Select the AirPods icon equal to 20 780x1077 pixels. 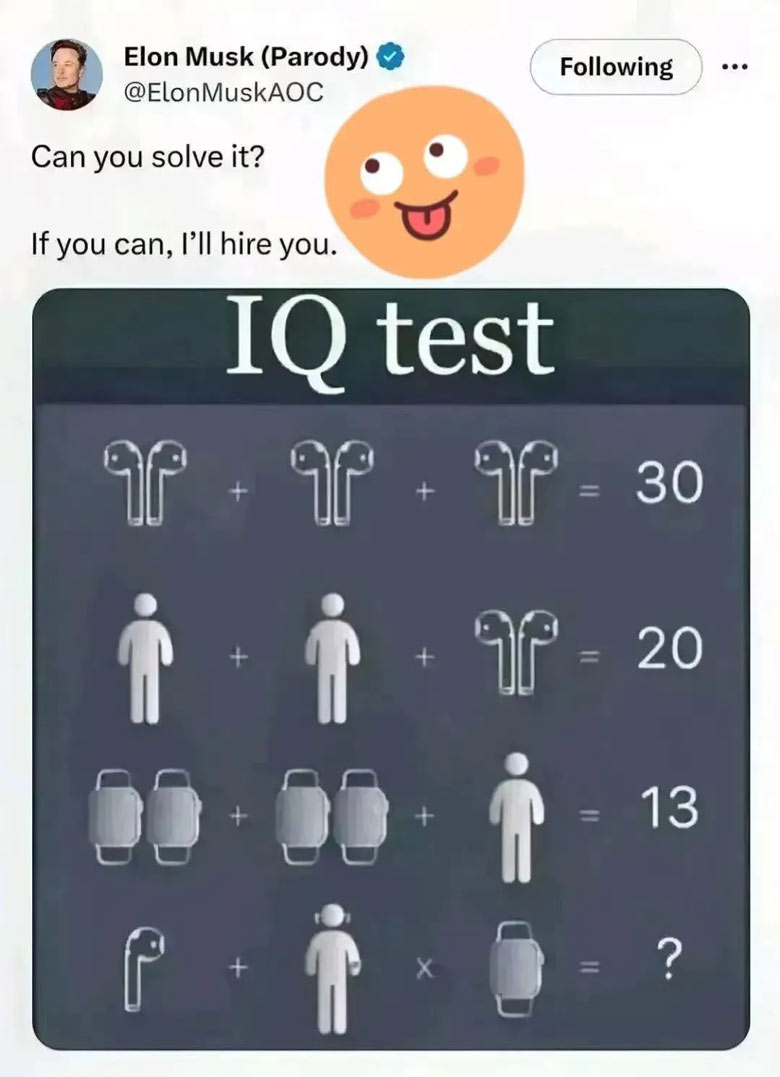516,648
